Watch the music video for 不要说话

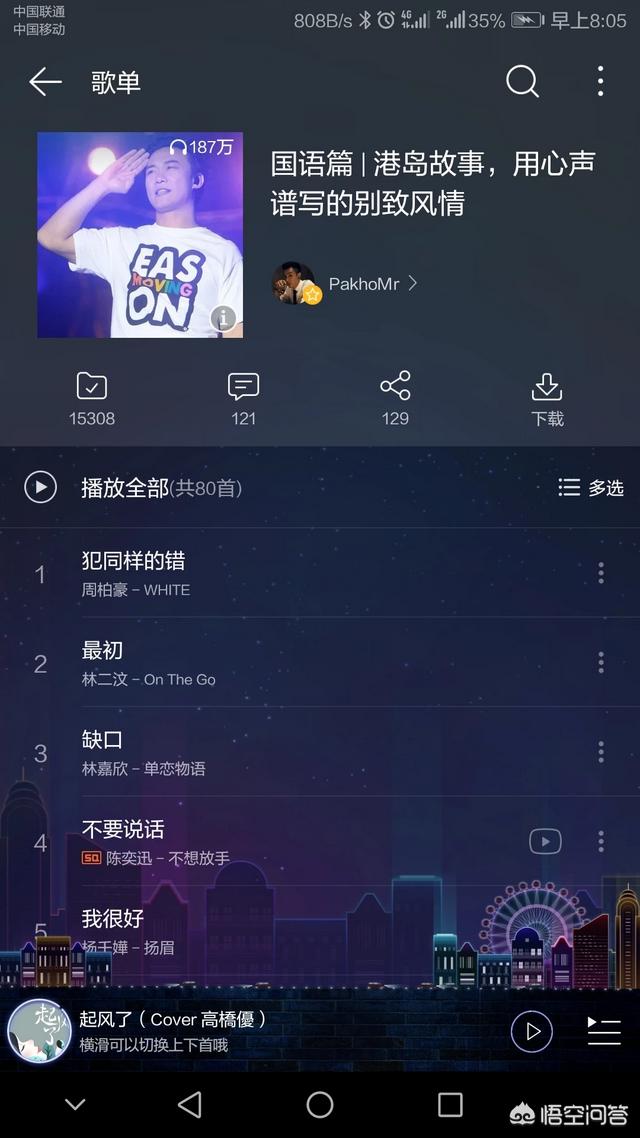545,842
